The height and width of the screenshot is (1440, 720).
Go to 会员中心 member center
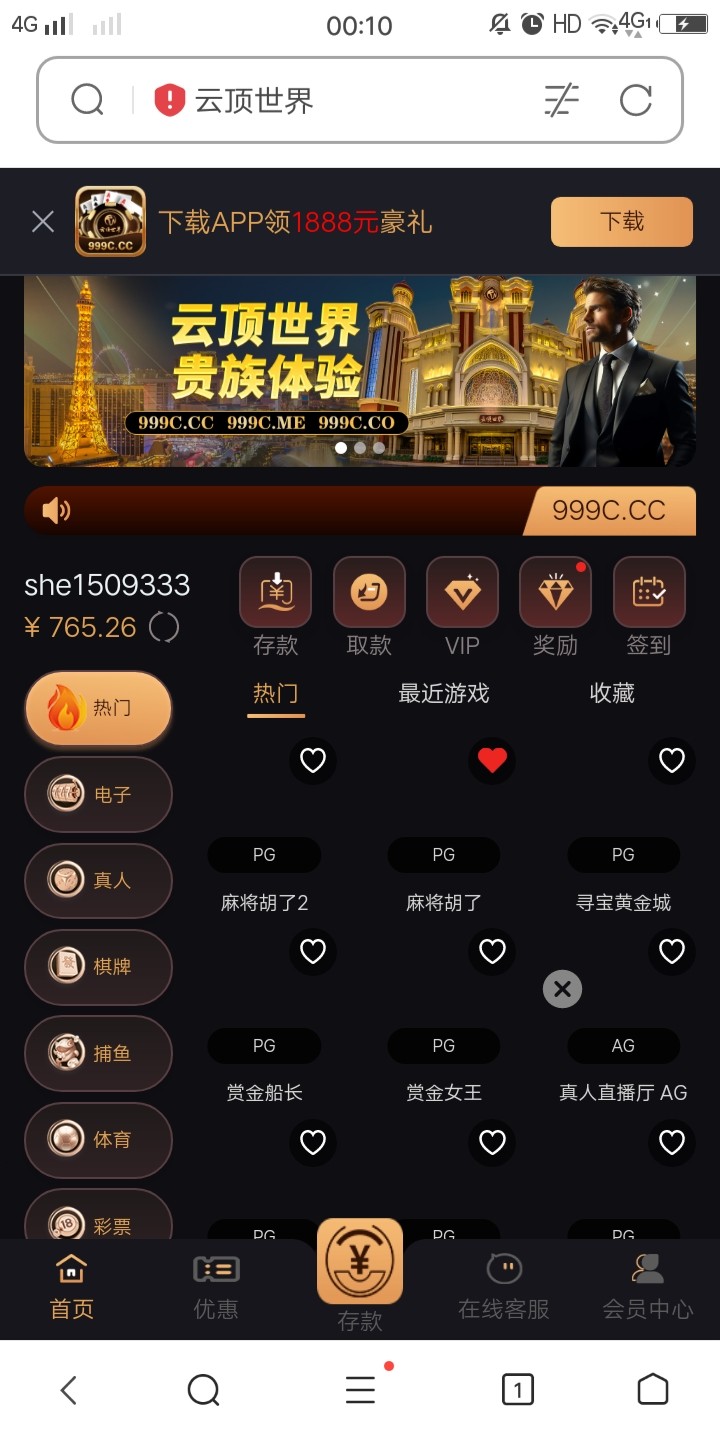pos(648,1288)
